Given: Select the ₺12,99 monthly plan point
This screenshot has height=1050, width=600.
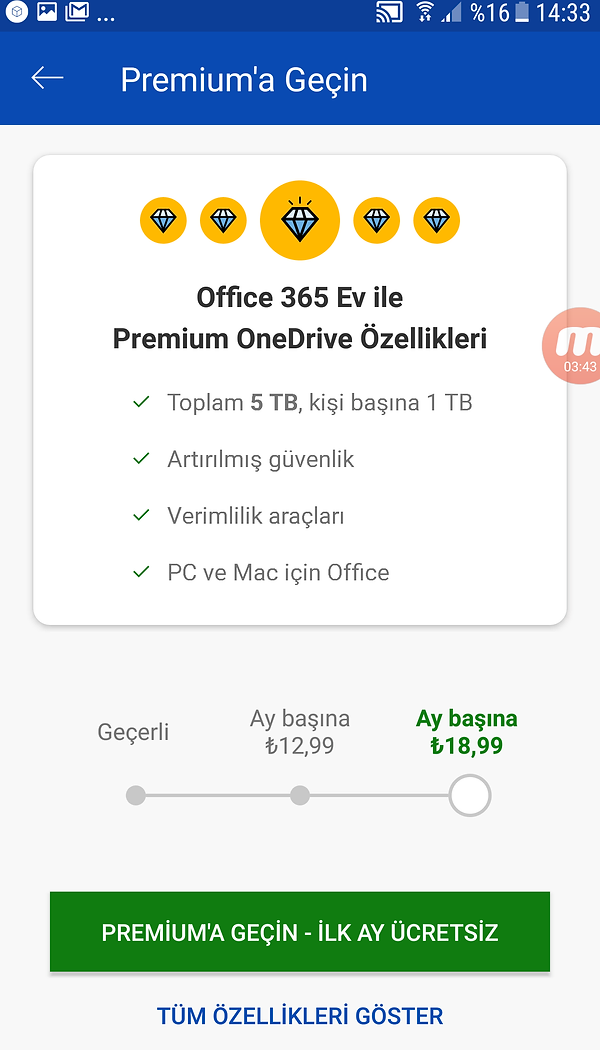Looking at the screenshot, I should (299, 796).
